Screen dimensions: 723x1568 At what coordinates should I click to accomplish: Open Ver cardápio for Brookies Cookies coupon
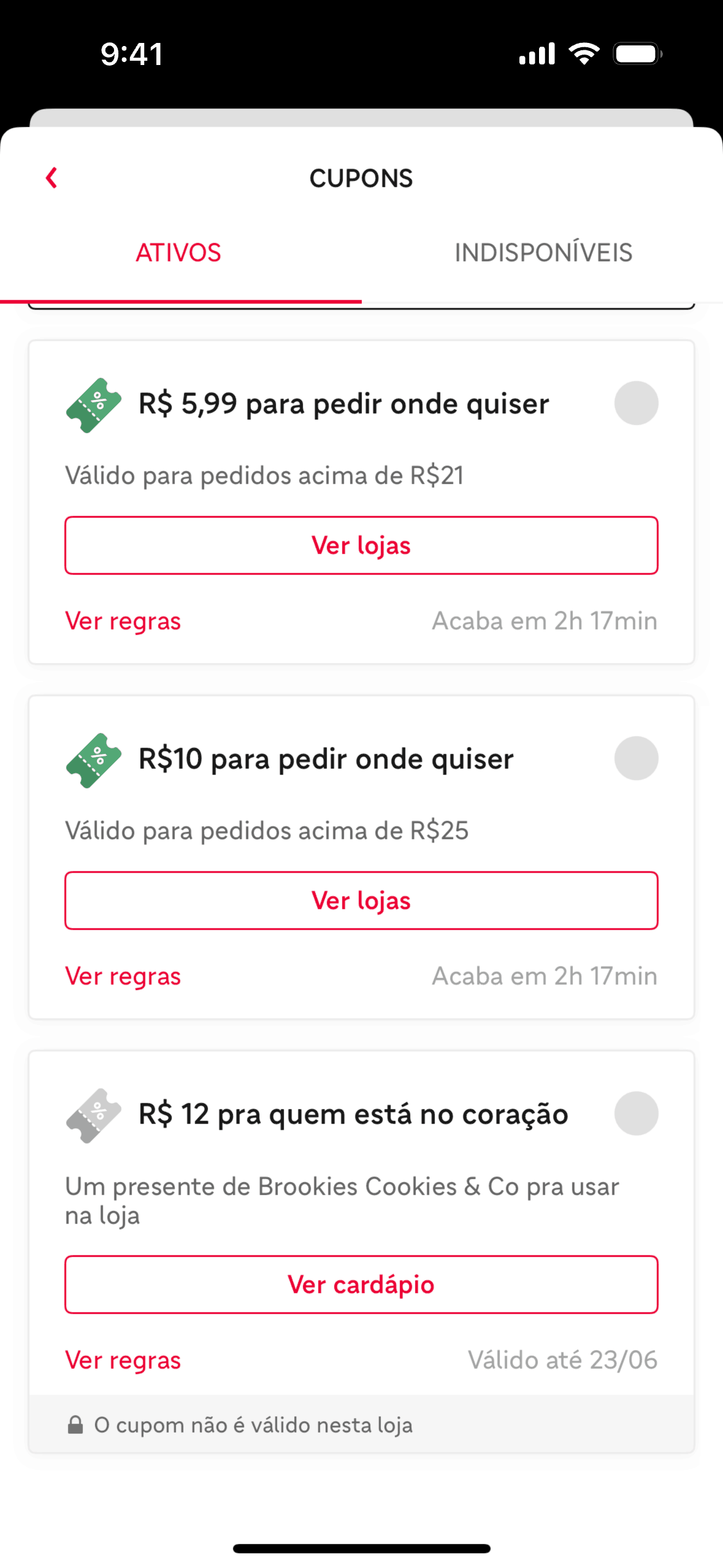coord(361,1285)
